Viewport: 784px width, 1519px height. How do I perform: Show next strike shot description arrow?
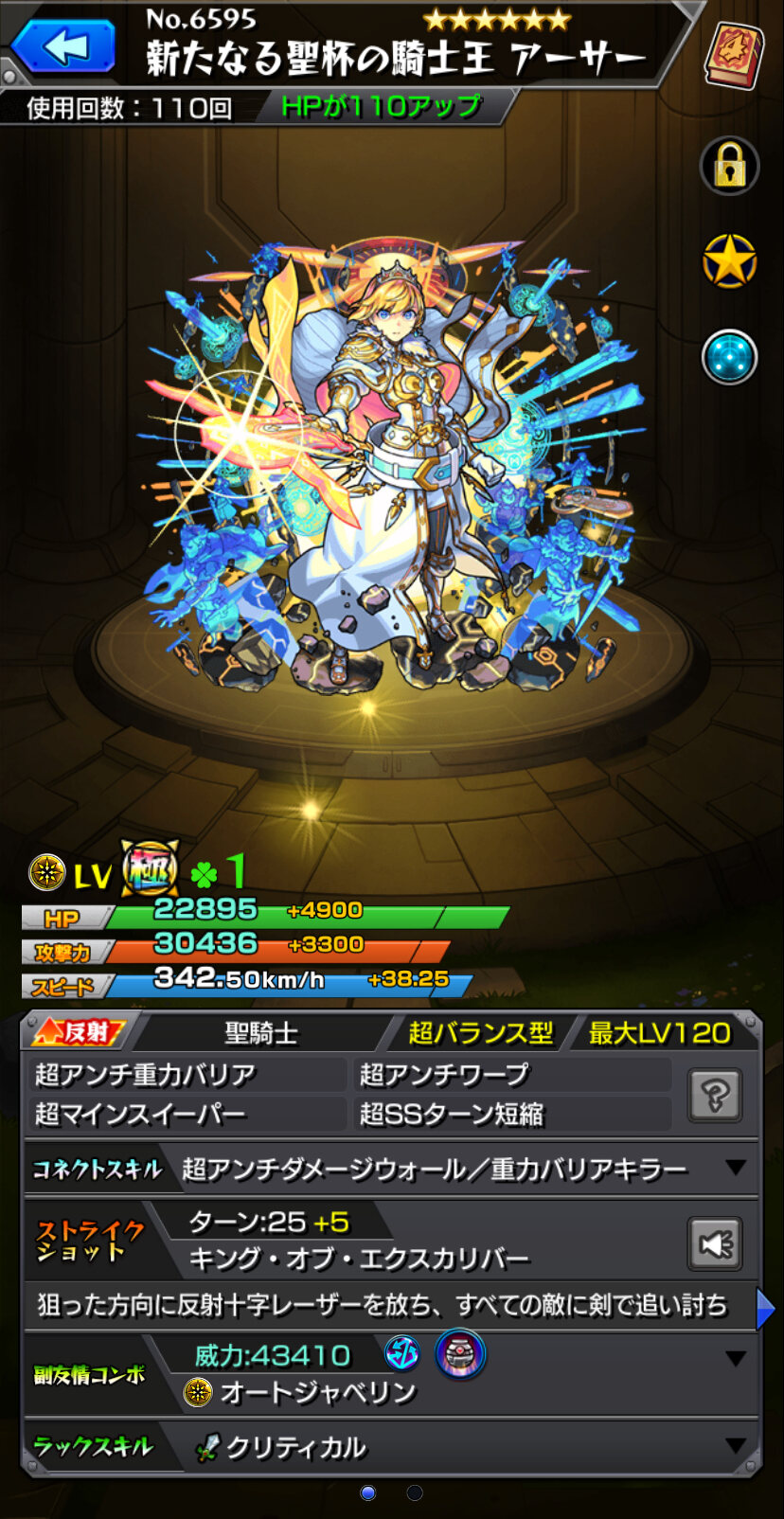pyautogui.click(x=765, y=1308)
